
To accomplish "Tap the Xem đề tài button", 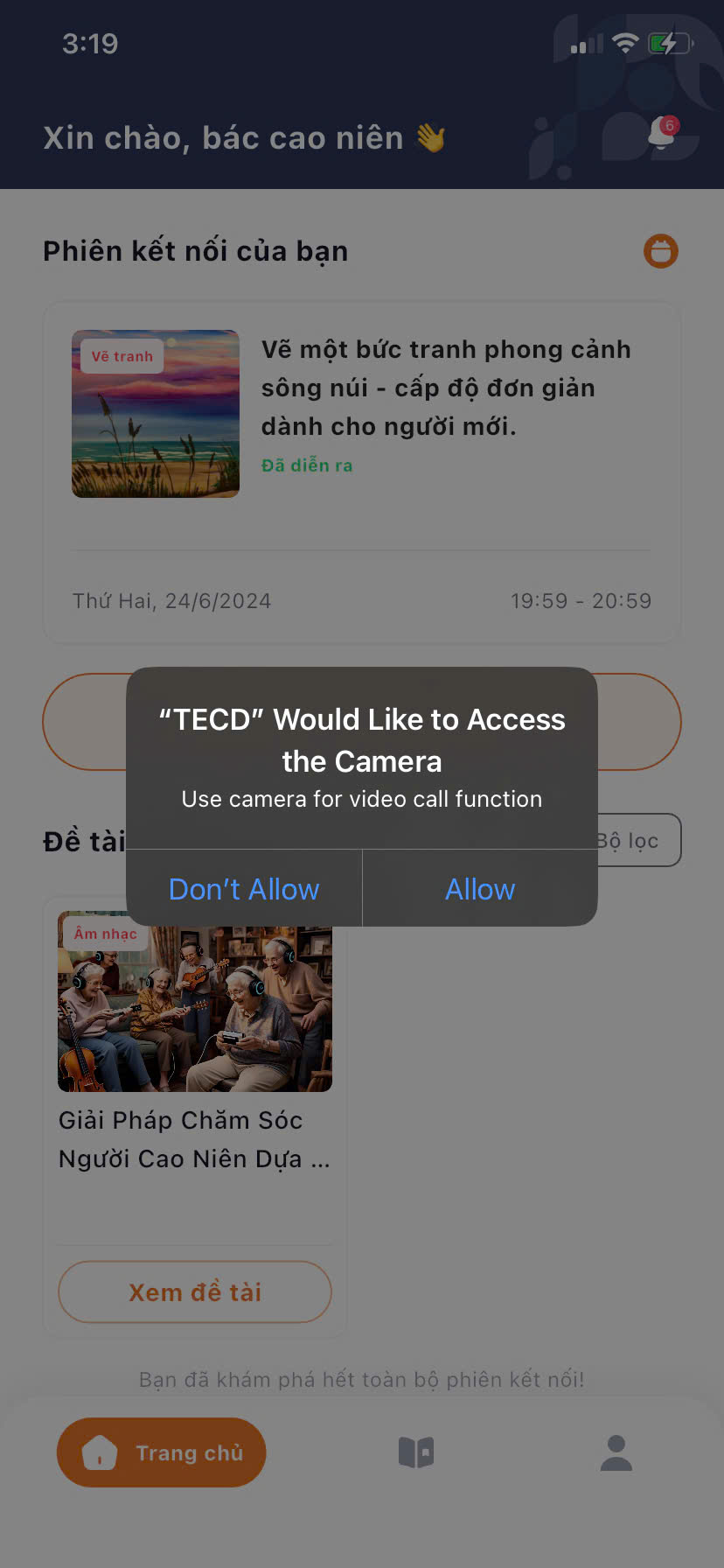I will click(x=194, y=1291).
